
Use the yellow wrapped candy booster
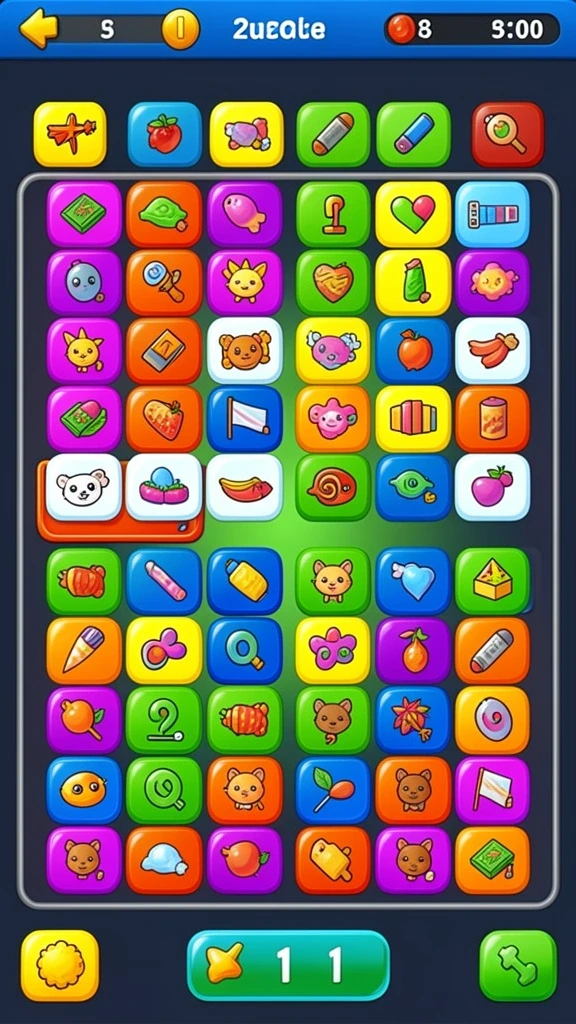coord(247,134)
